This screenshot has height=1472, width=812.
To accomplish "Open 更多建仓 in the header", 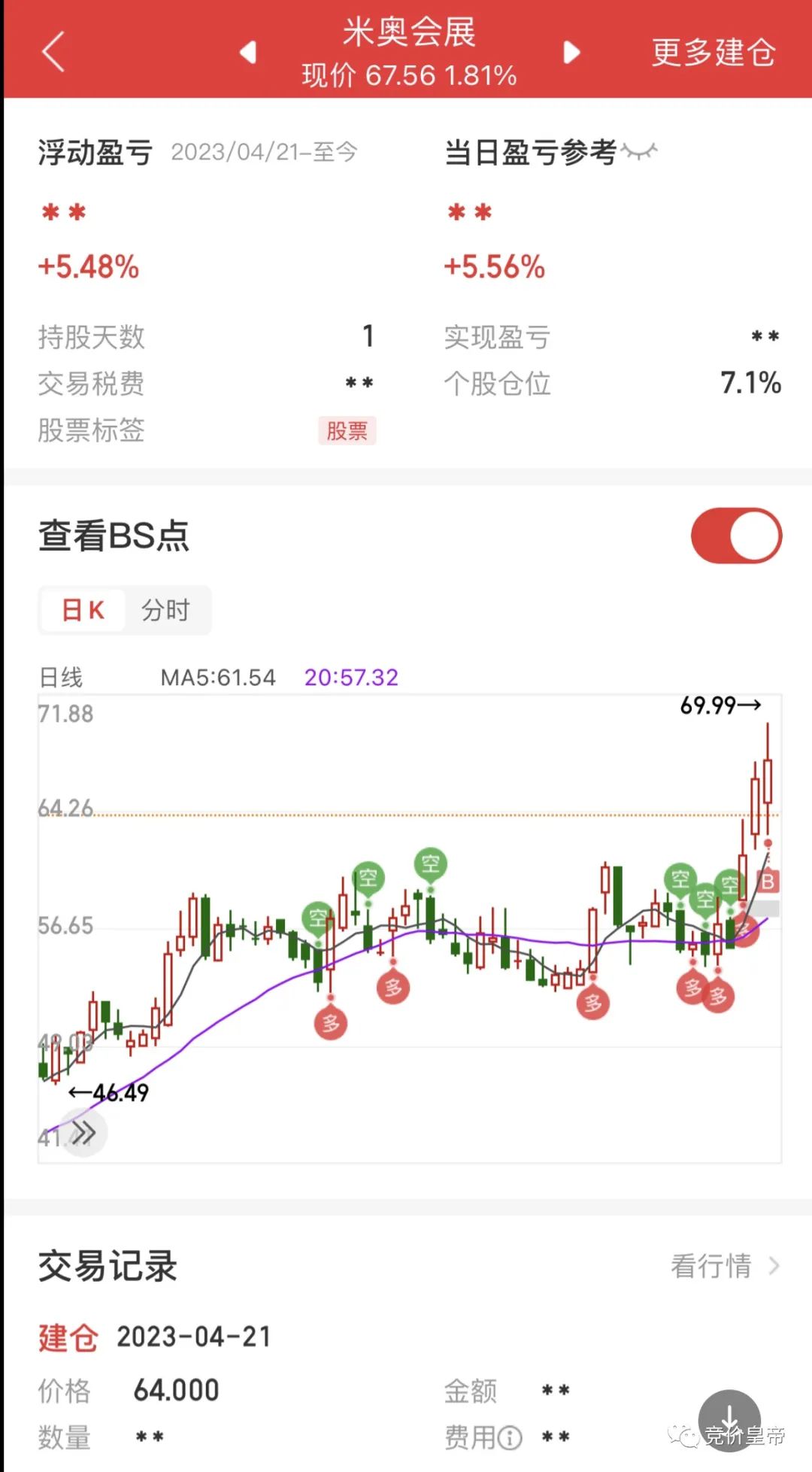I will click(x=714, y=52).
